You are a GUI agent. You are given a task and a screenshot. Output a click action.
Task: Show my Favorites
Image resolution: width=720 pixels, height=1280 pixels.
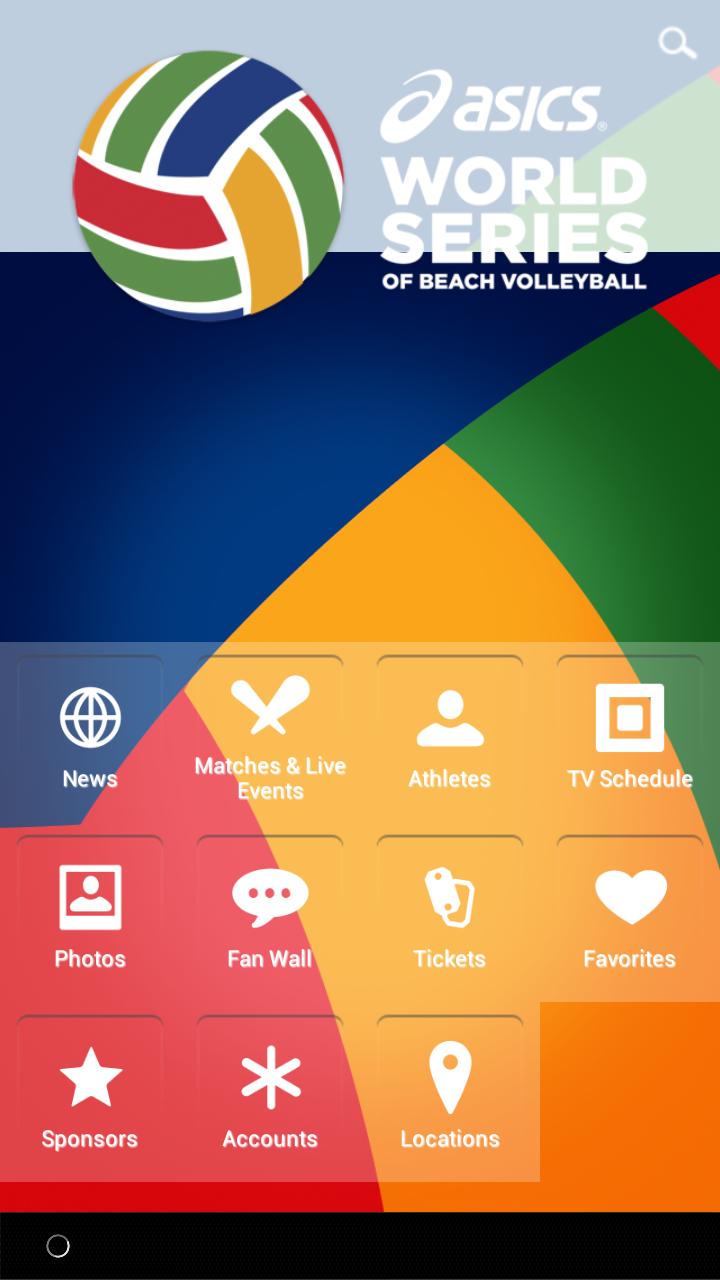click(x=630, y=915)
